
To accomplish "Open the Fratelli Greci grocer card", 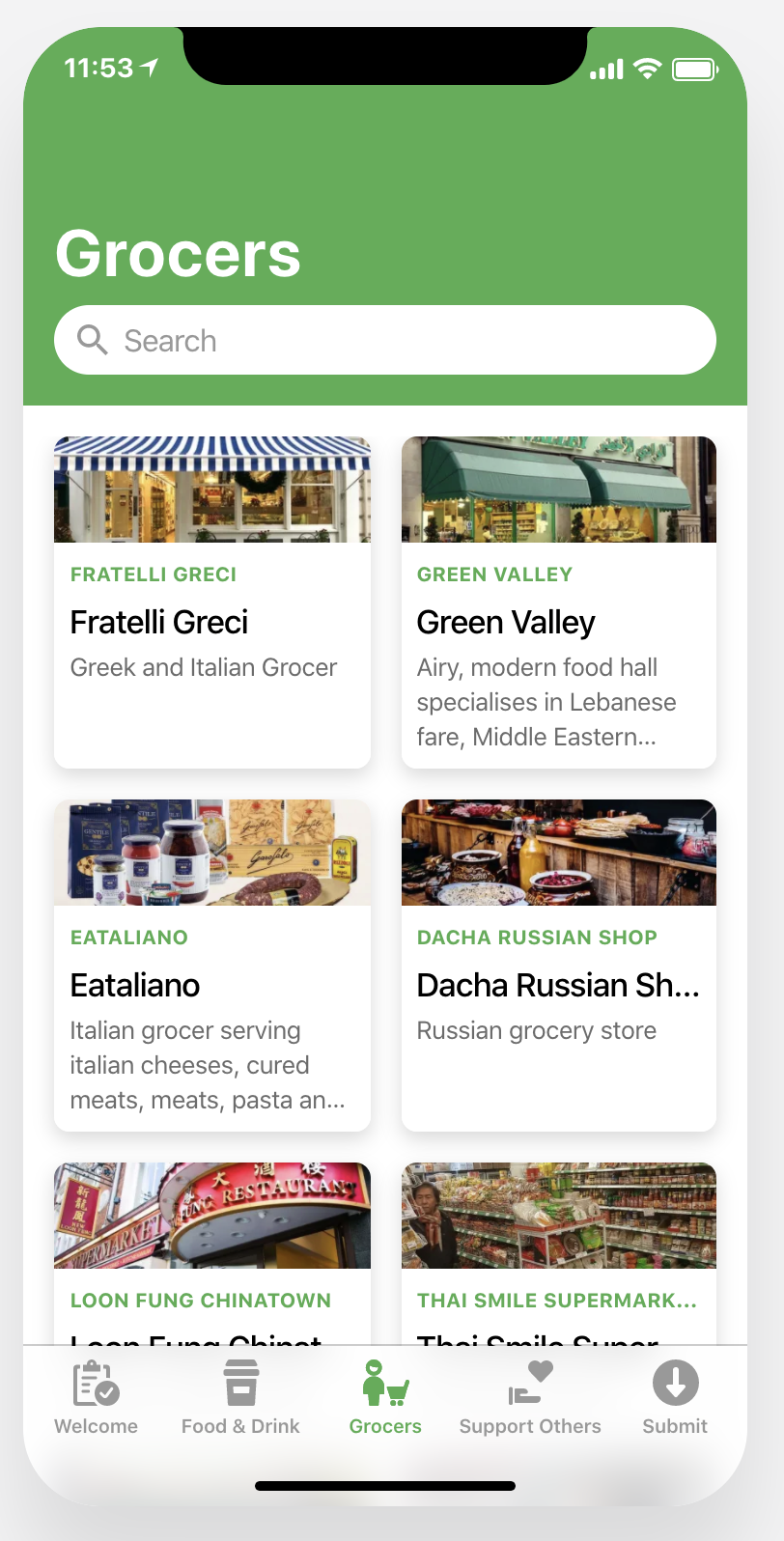I will pyautogui.click(x=212, y=602).
